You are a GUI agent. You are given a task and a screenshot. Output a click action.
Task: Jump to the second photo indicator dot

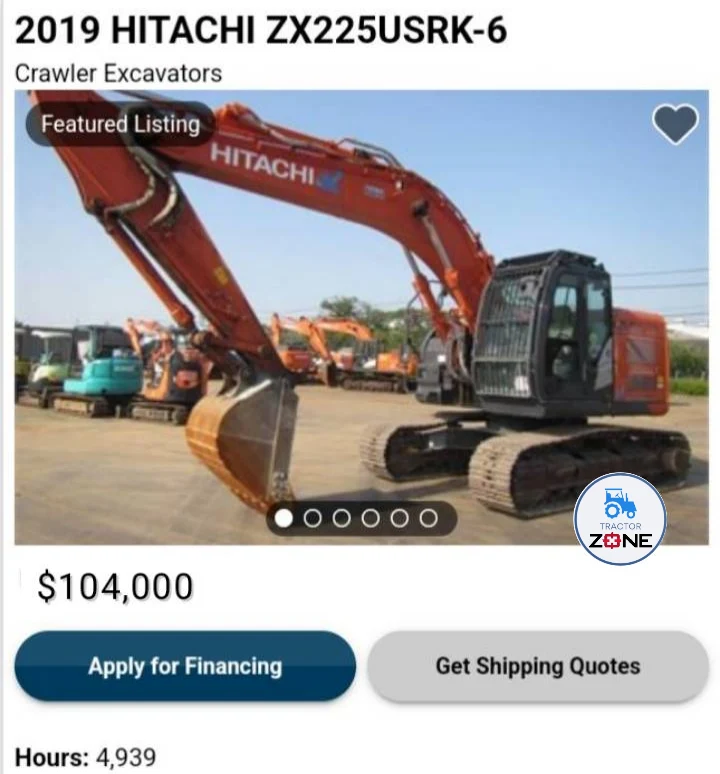pos(313,518)
